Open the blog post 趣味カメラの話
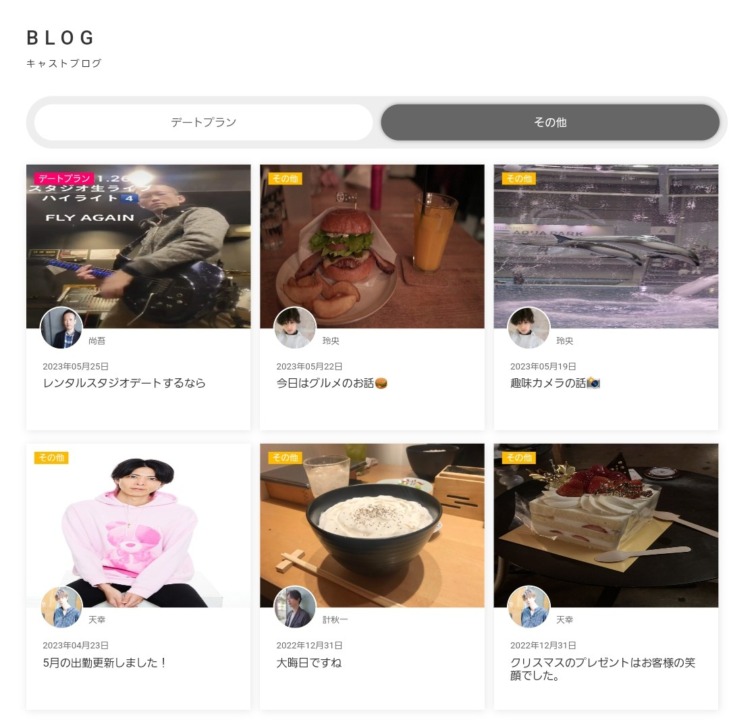729x720 pixels. 554,383
